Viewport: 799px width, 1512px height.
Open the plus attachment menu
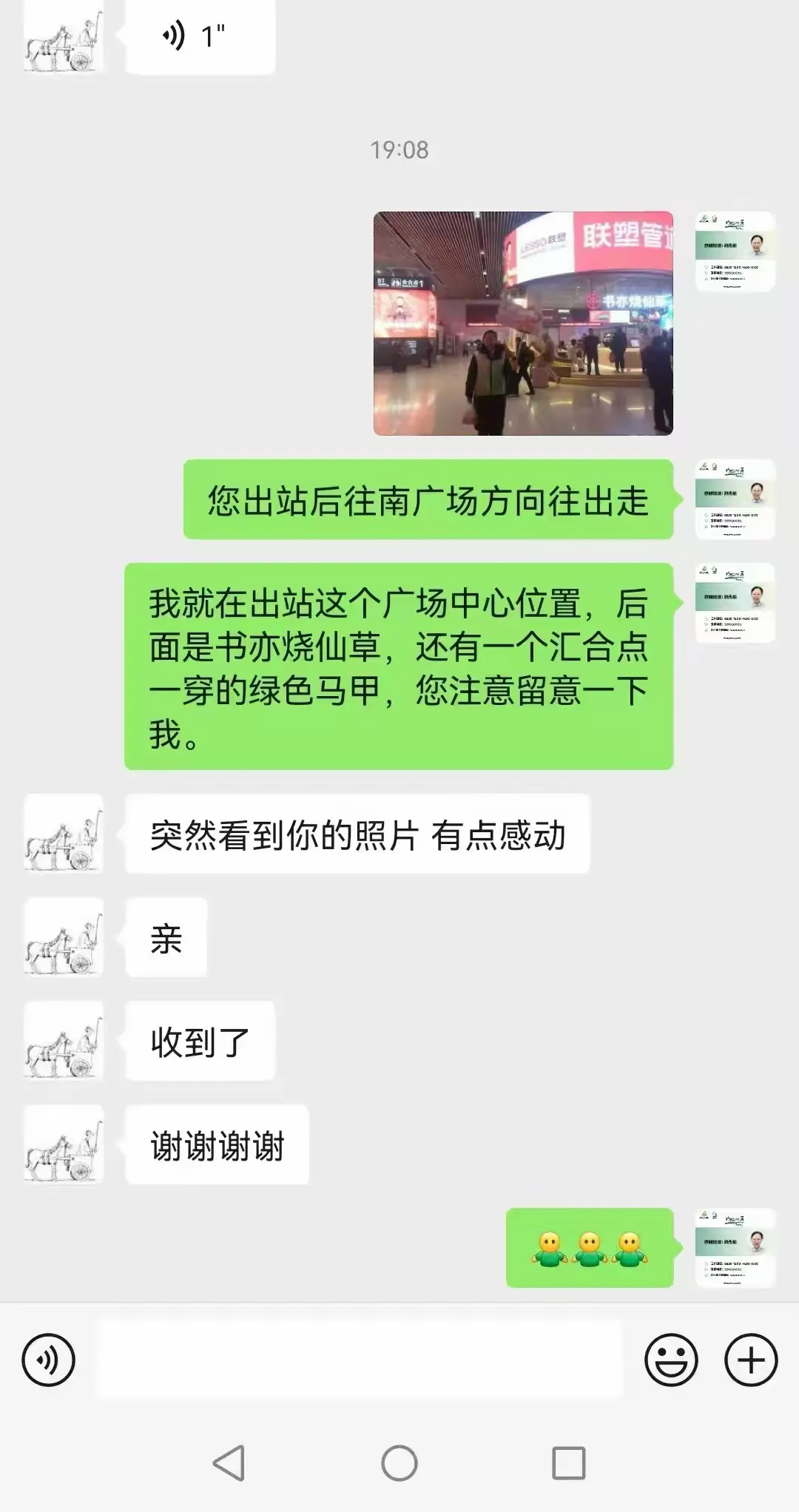pyautogui.click(x=751, y=1360)
